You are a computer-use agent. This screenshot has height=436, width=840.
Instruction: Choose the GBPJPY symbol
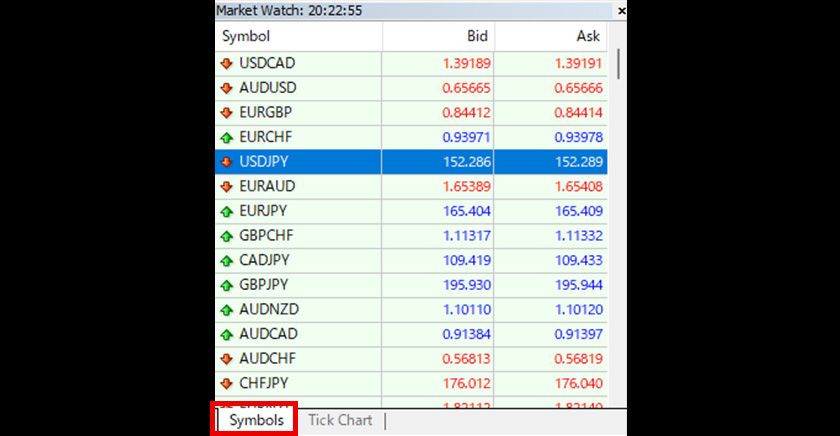(263, 284)
